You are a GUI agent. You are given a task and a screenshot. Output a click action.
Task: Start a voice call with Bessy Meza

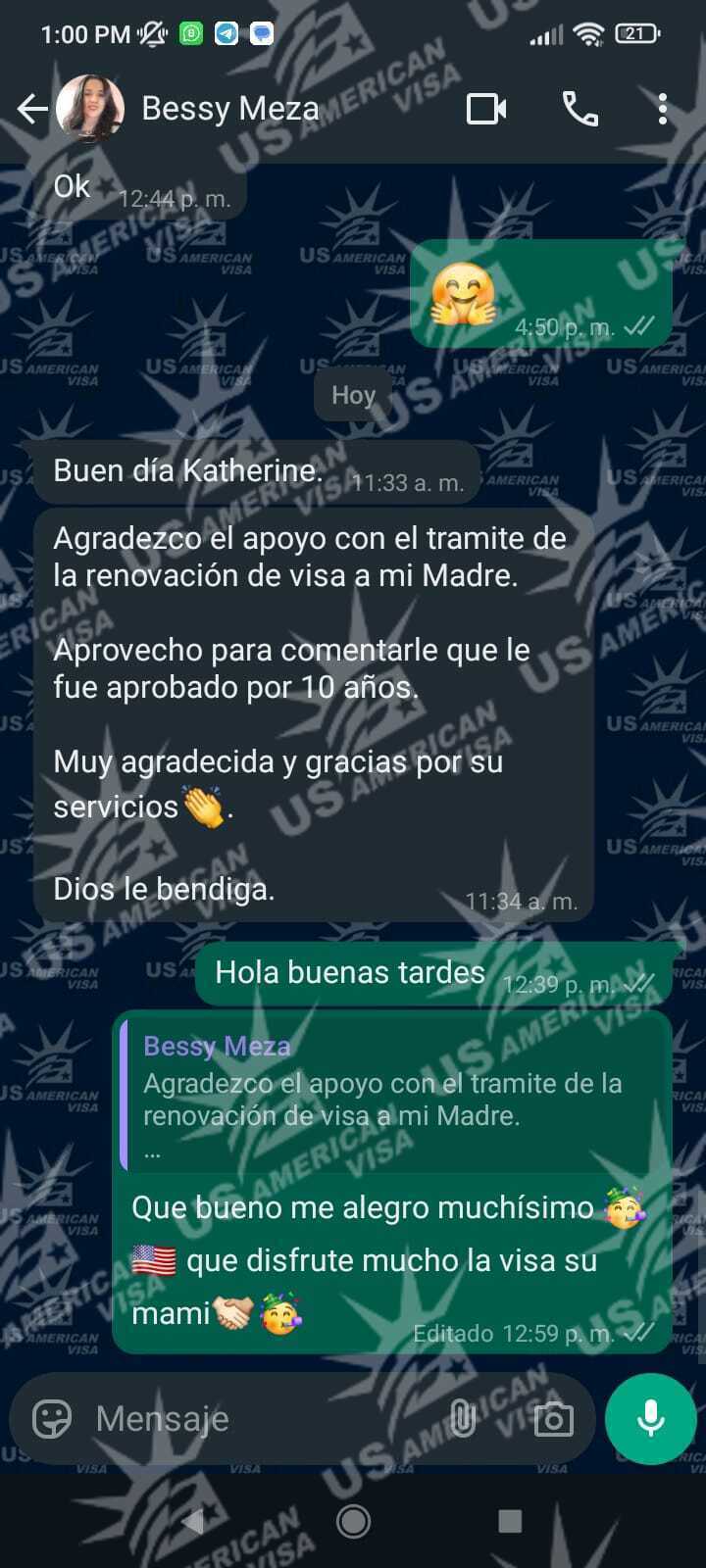point(580,109)
